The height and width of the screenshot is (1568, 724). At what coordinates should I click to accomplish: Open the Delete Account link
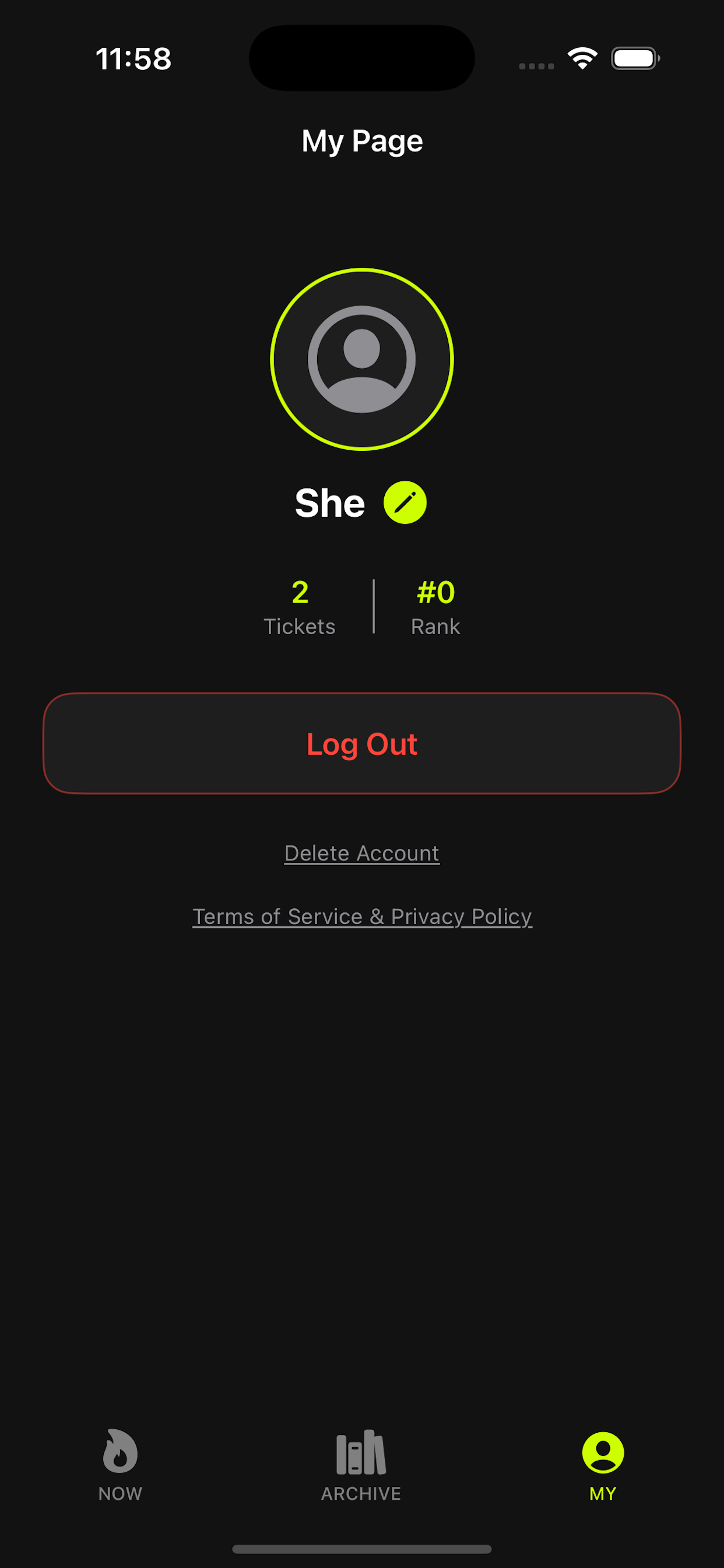(x=362, y=853)
